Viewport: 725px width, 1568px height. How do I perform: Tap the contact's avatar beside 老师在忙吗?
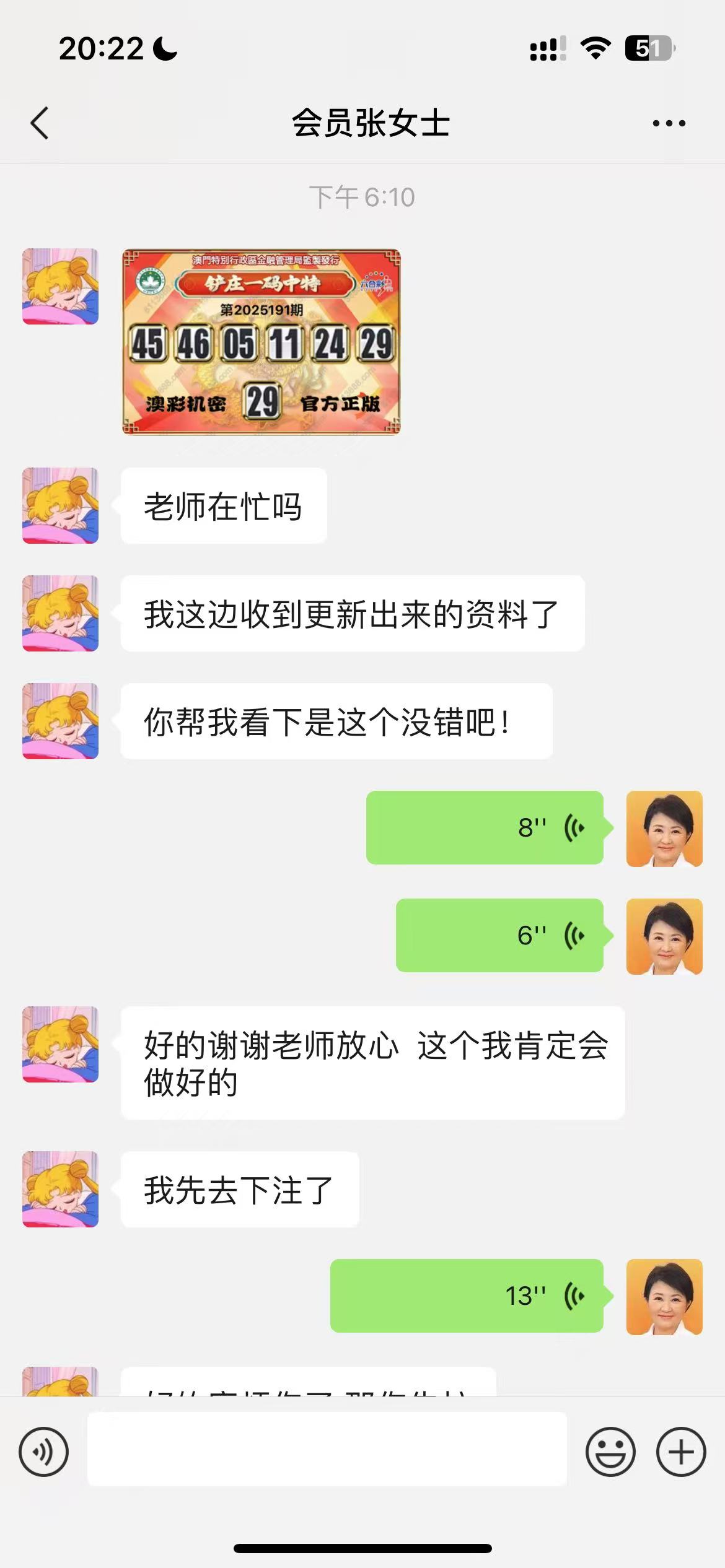pyautogui.click(x=60, y=505)
